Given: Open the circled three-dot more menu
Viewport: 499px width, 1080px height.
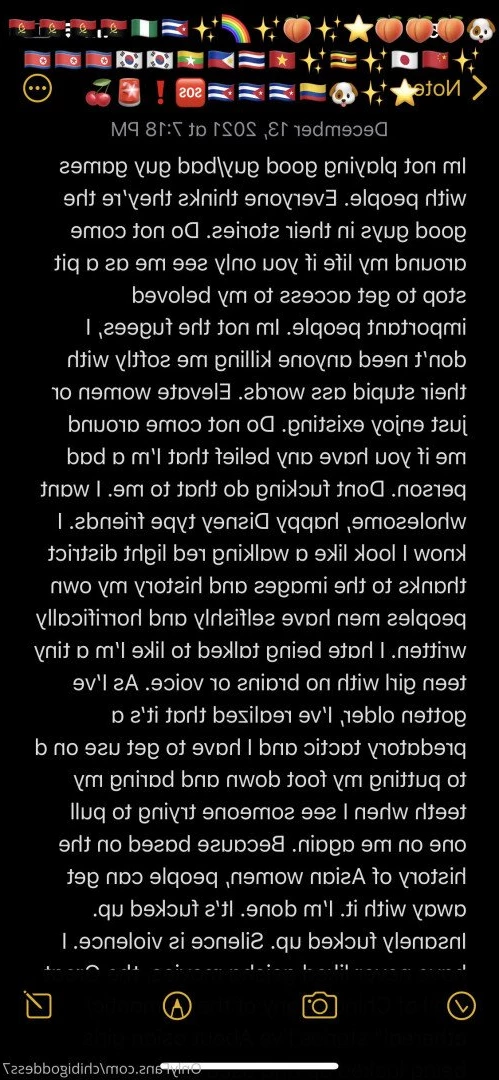Looking at the screenshot, I should [x=37, y=88].
